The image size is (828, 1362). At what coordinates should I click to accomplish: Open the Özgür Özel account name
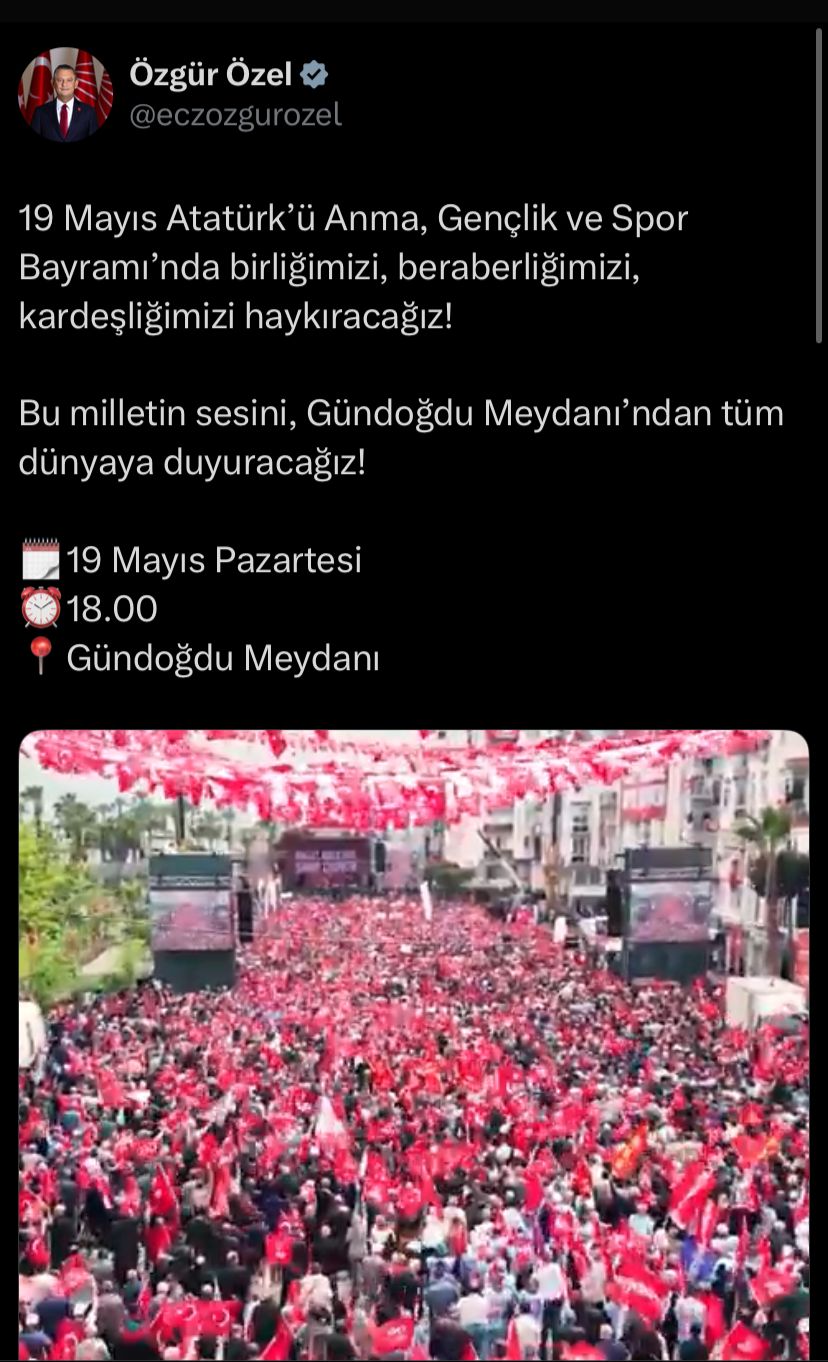(211, 74)
